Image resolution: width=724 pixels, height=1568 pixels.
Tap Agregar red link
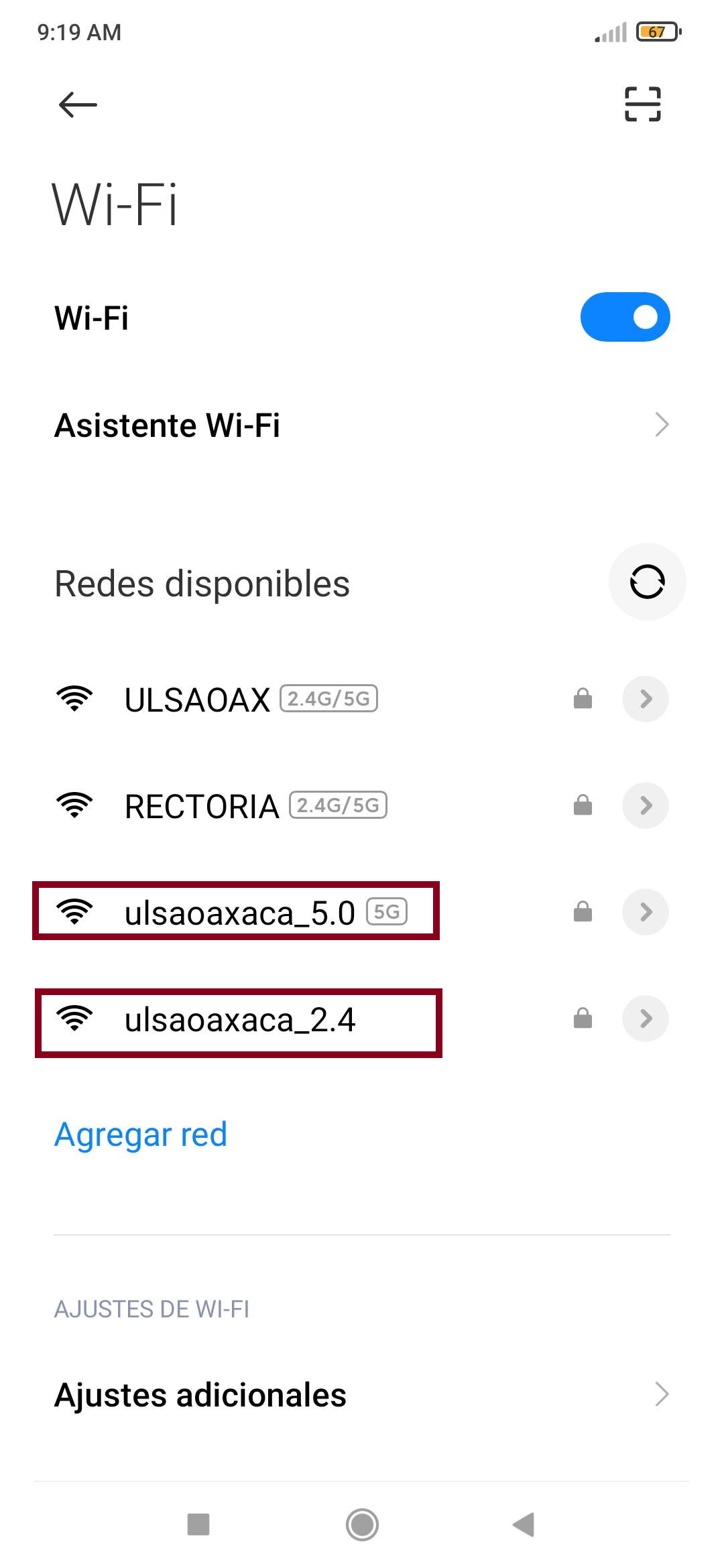point(141,1134)
